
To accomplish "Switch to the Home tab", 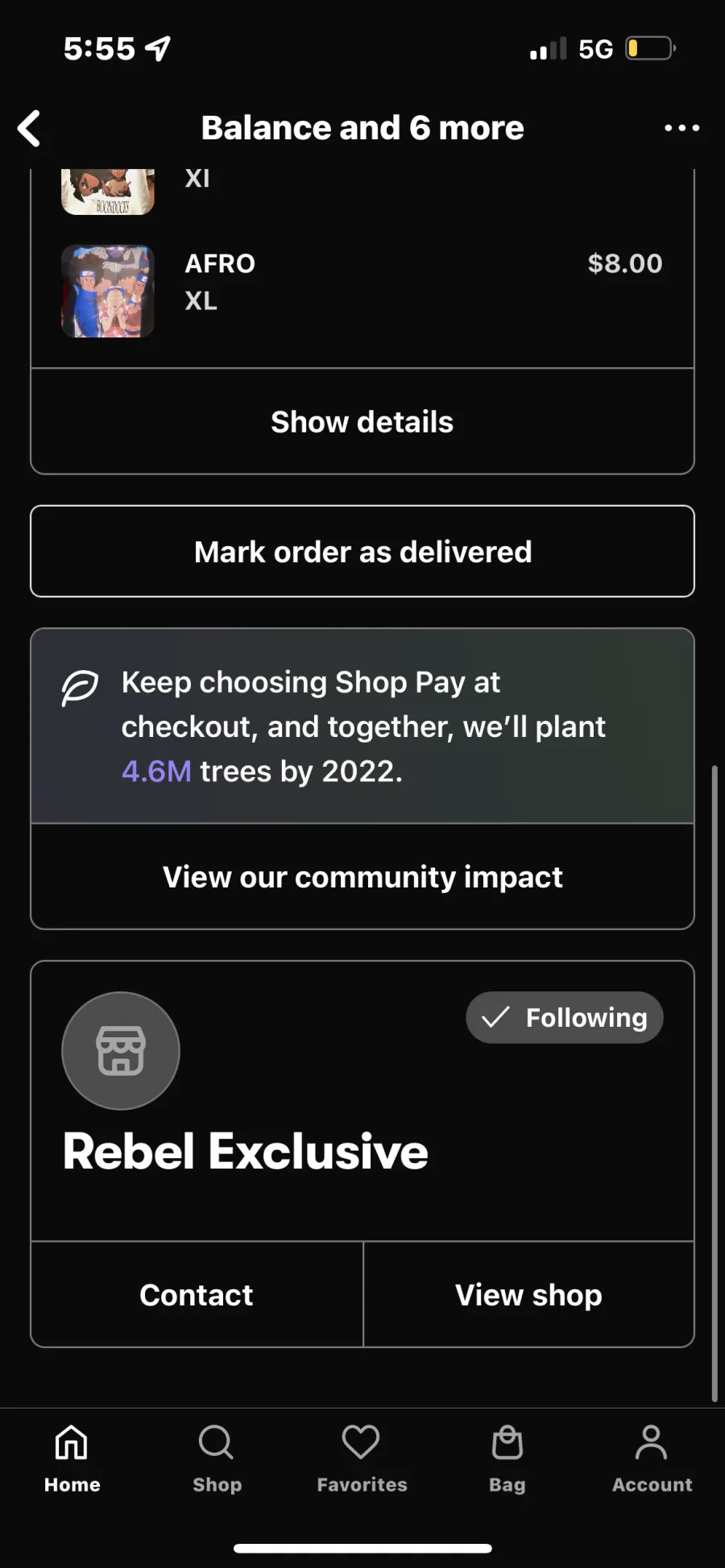I will [x=72, y=1458].
